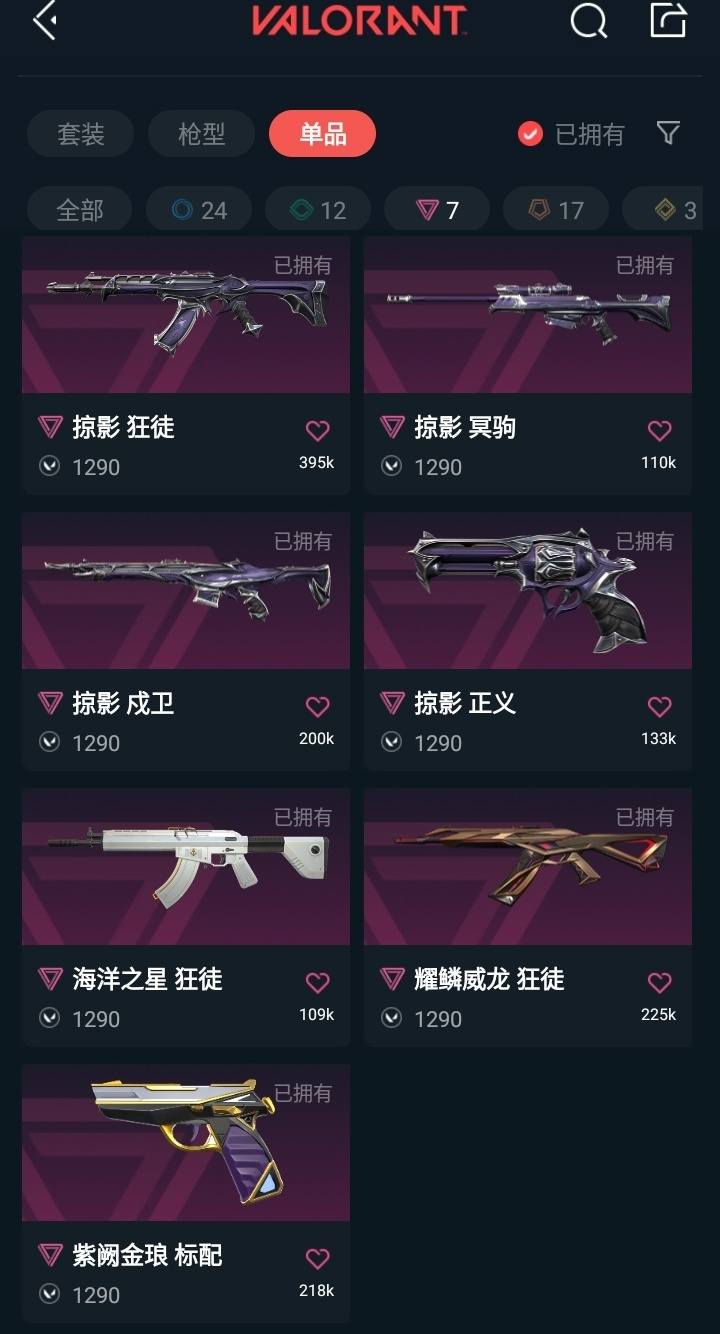The height and width of the screenshot is (1334, 720).
Task: Switch to the 枪型 tab
Action: (201, 133)
